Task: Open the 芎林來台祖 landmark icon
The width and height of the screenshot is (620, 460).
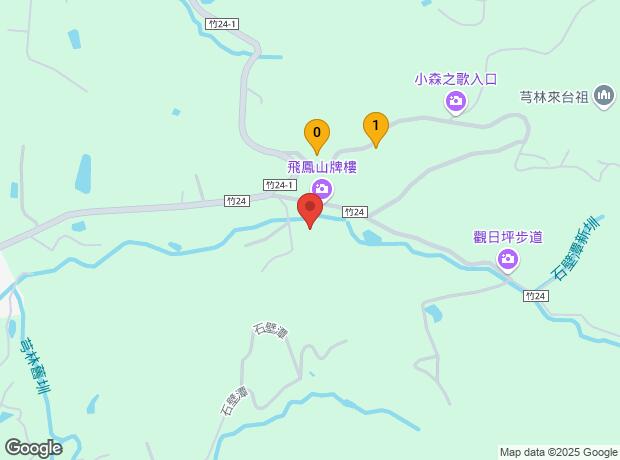Action: coord(603,96)
